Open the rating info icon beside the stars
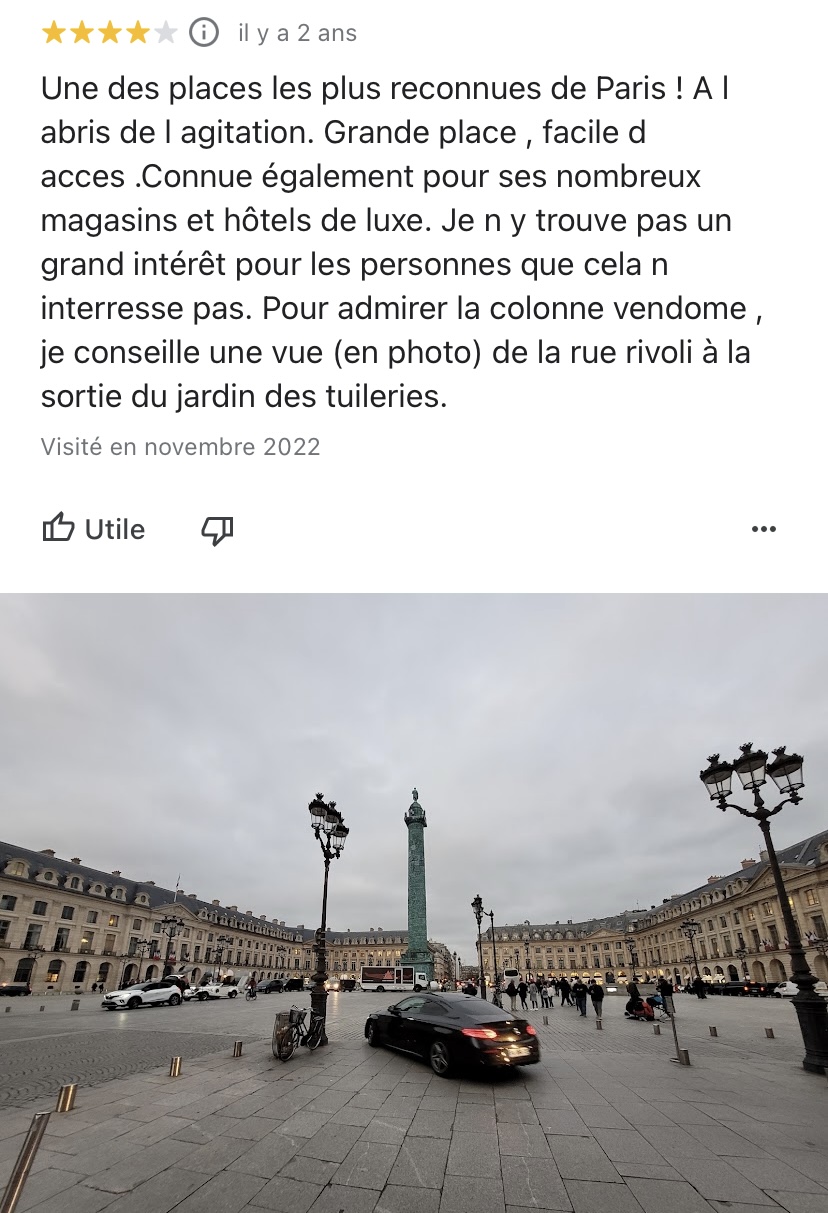Image resolution: width=828 pixels, height=1213 pixels. coord(204,33)
